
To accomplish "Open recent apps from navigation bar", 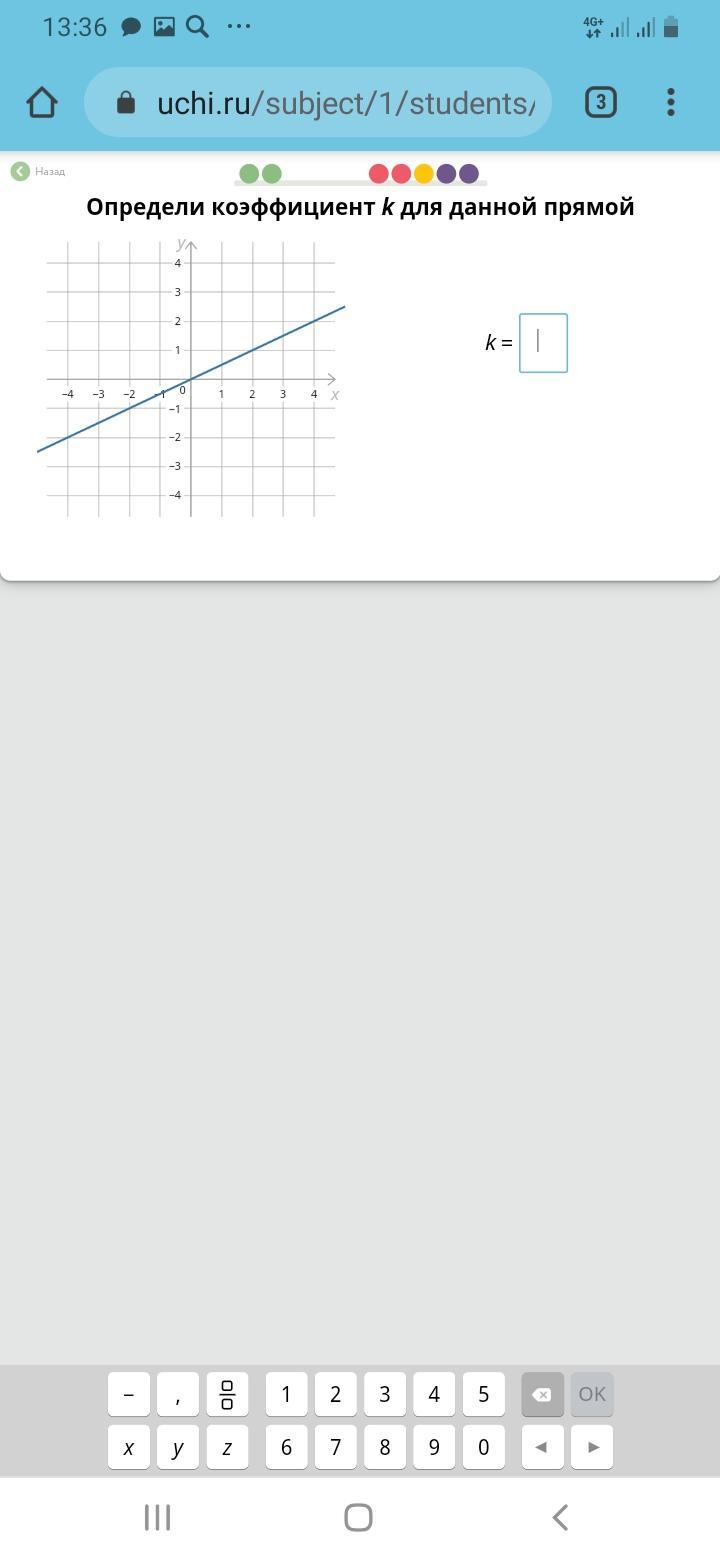I will click(157, 1517).
